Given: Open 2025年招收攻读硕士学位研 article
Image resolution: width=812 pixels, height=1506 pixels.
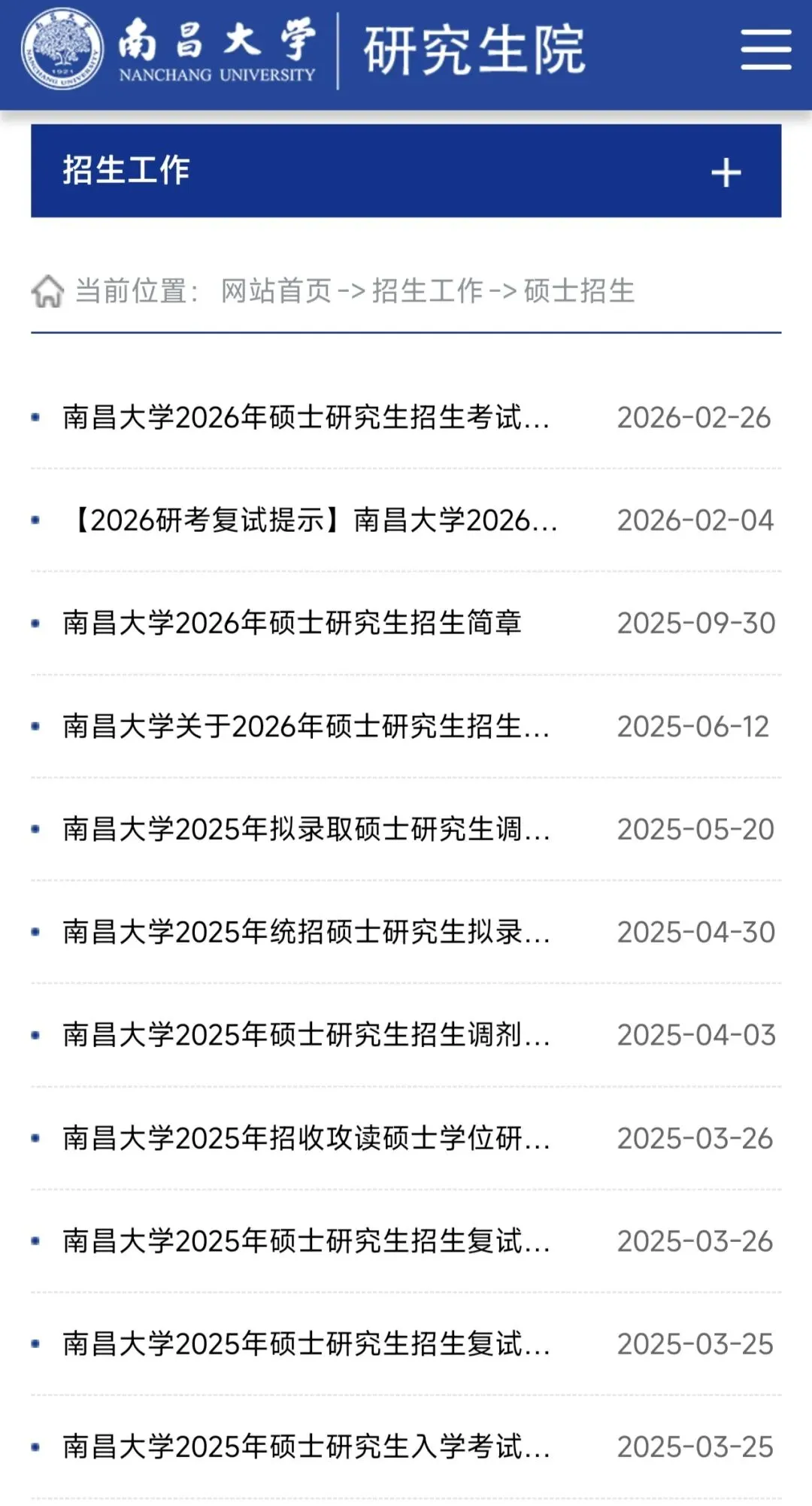Looking at the screenshot, I should click(306, 1139).
